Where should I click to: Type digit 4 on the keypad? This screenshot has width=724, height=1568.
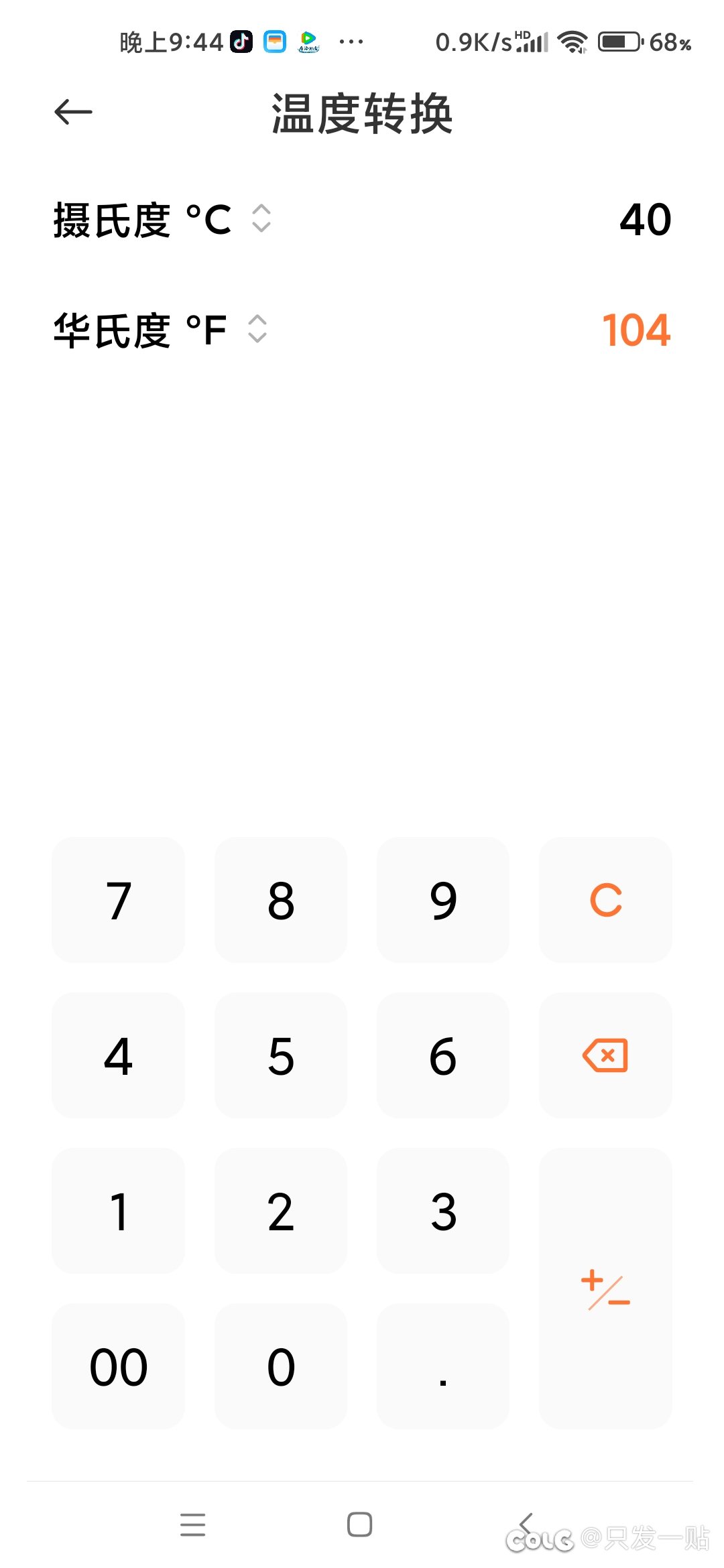point(119,1055)
